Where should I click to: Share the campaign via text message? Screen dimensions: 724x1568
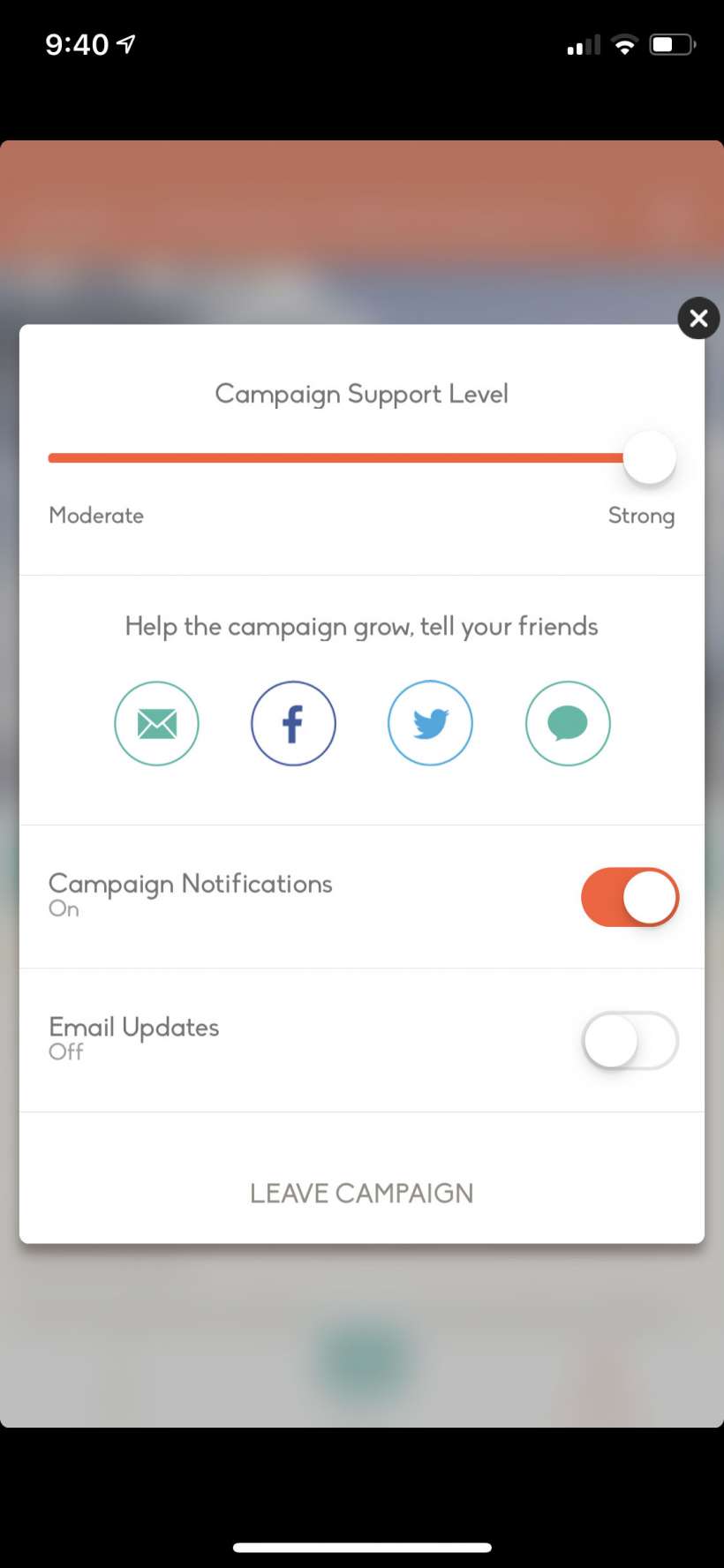[568, 724]
